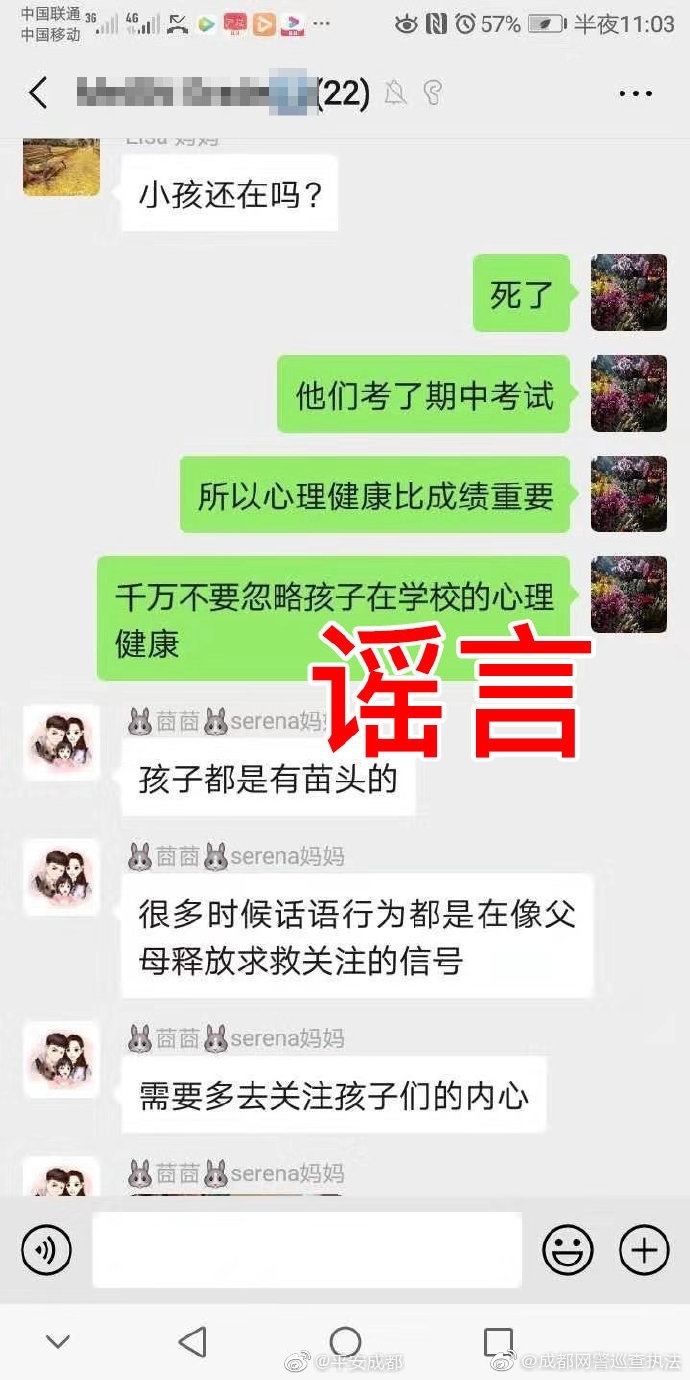Viewport: 690px width, 1380px height.
Task: Open avatar beside '小孩还在吗？' message
Action: (62, 165)
